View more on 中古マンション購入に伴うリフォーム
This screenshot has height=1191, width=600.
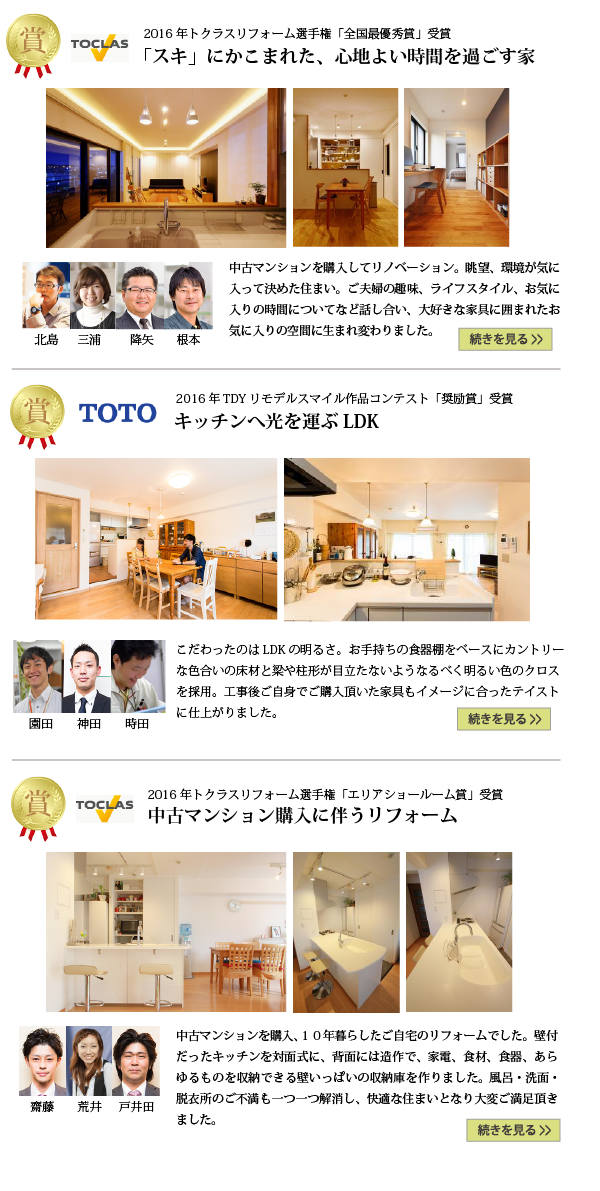(x=513, y=1130)
